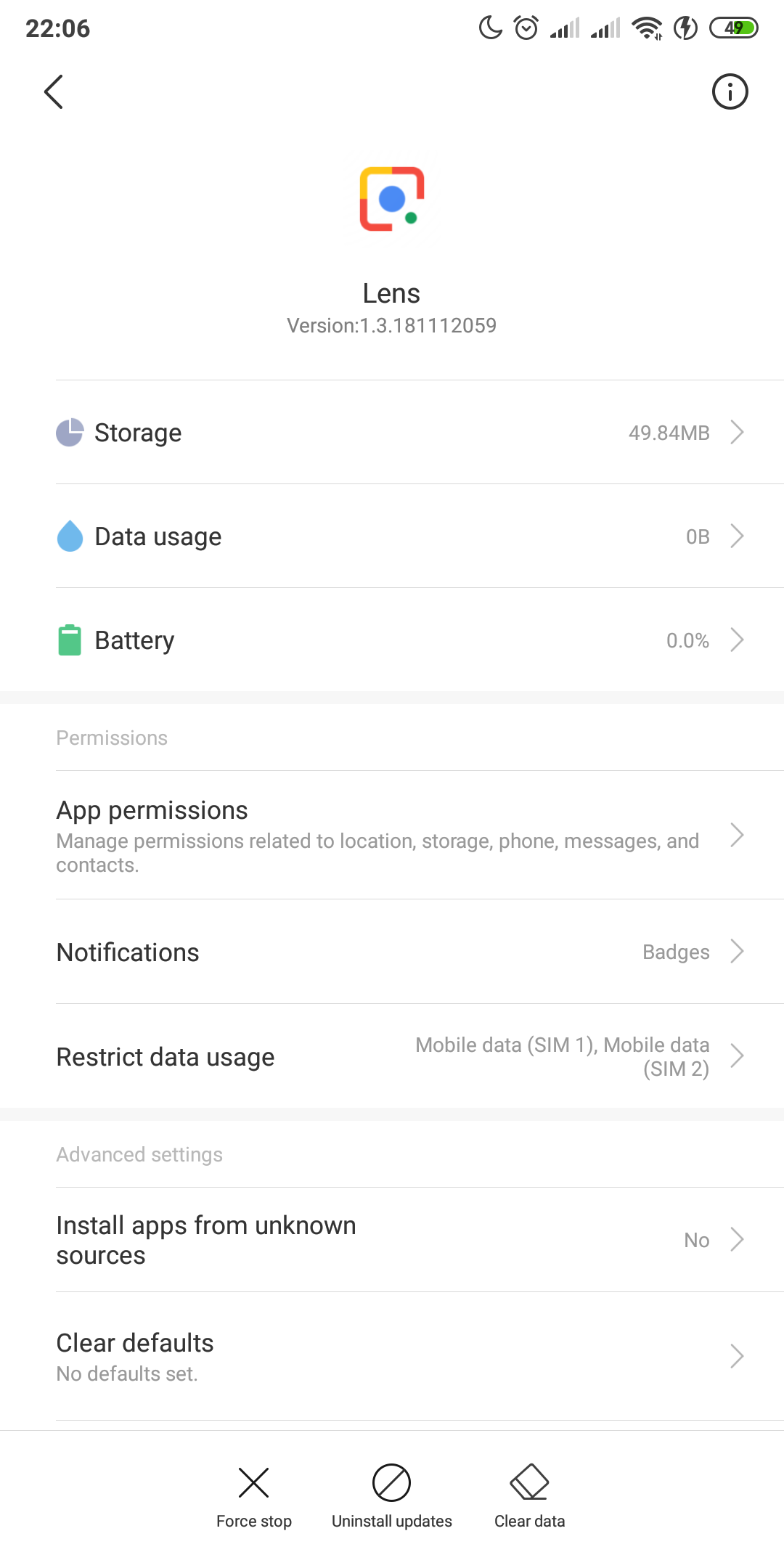View Data usage for Lens
The image size is (784, 1568).
point(399,536)
